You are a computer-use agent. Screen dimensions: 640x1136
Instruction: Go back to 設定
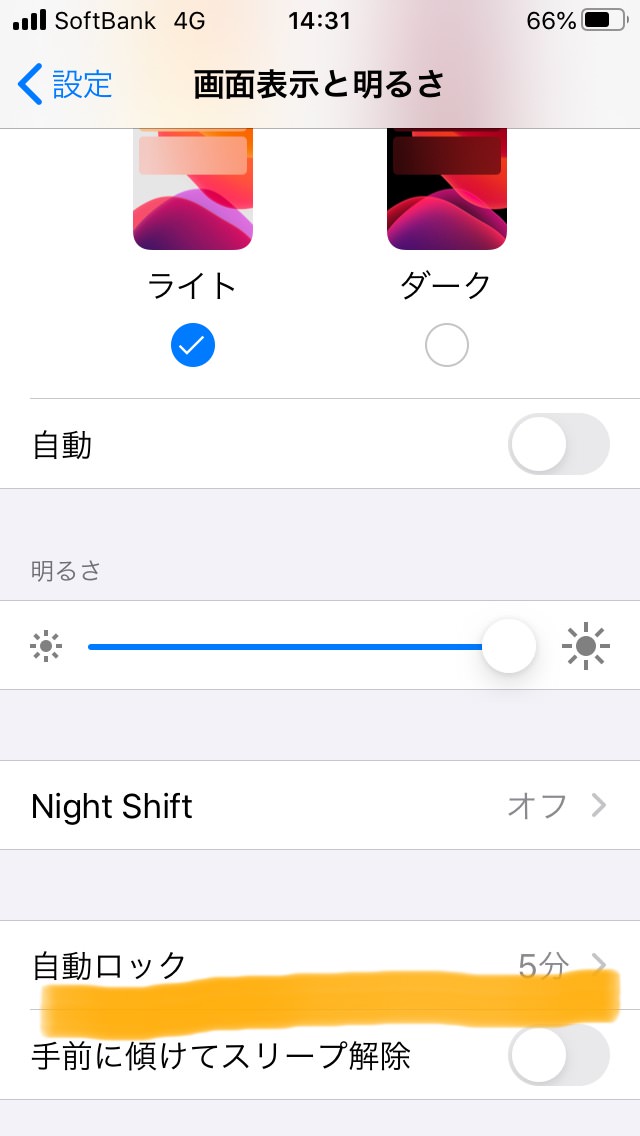(65, 84)
